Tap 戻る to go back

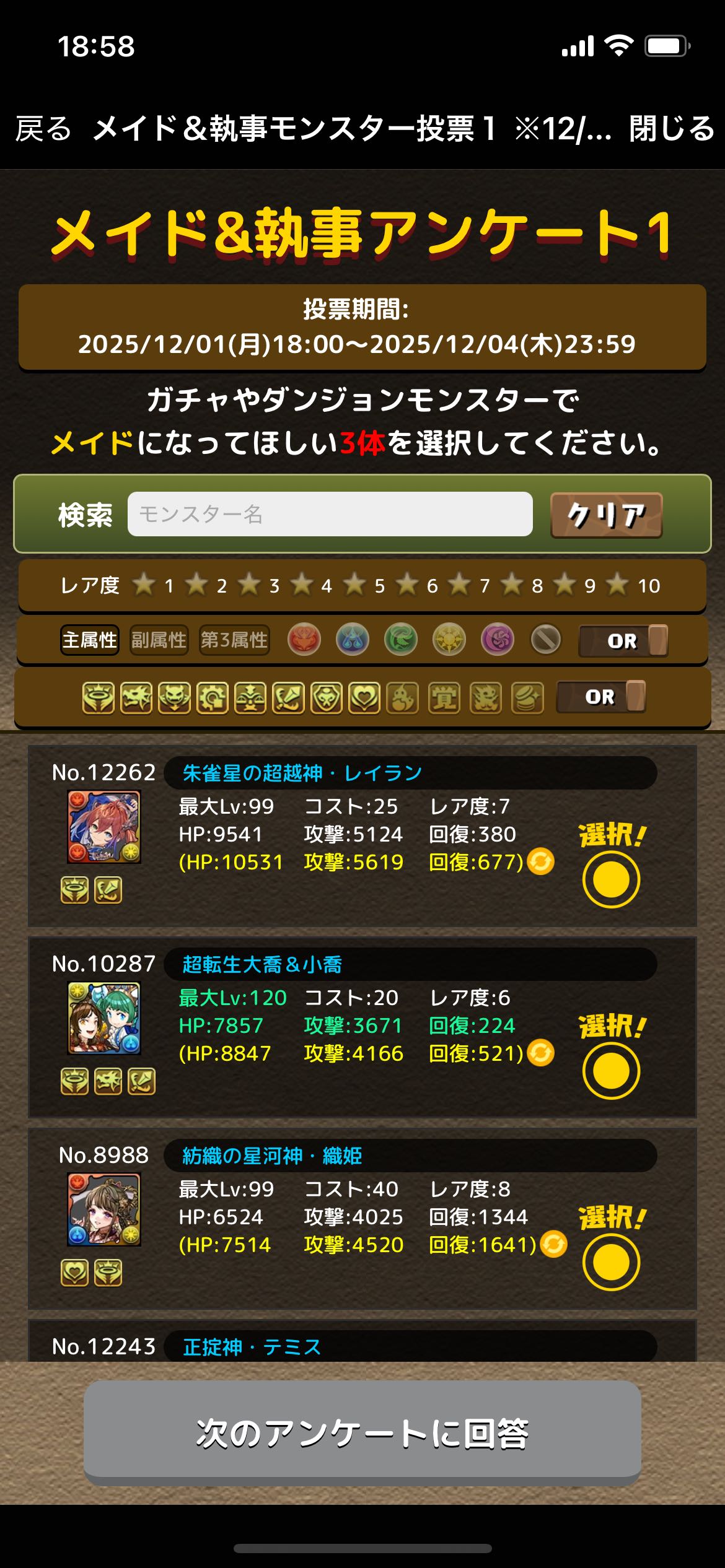pos(43,129)
